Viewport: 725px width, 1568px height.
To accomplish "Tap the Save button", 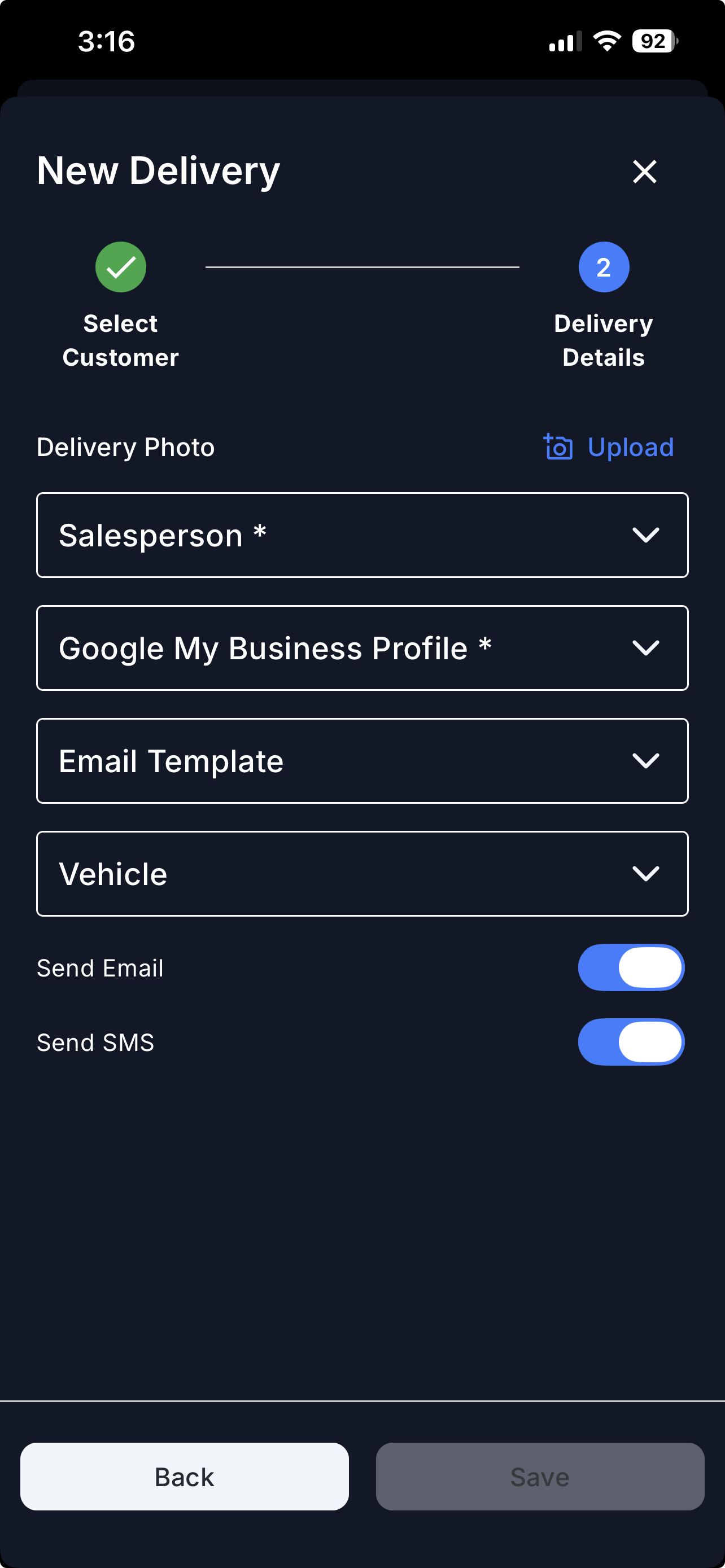I will point(540,1477).
